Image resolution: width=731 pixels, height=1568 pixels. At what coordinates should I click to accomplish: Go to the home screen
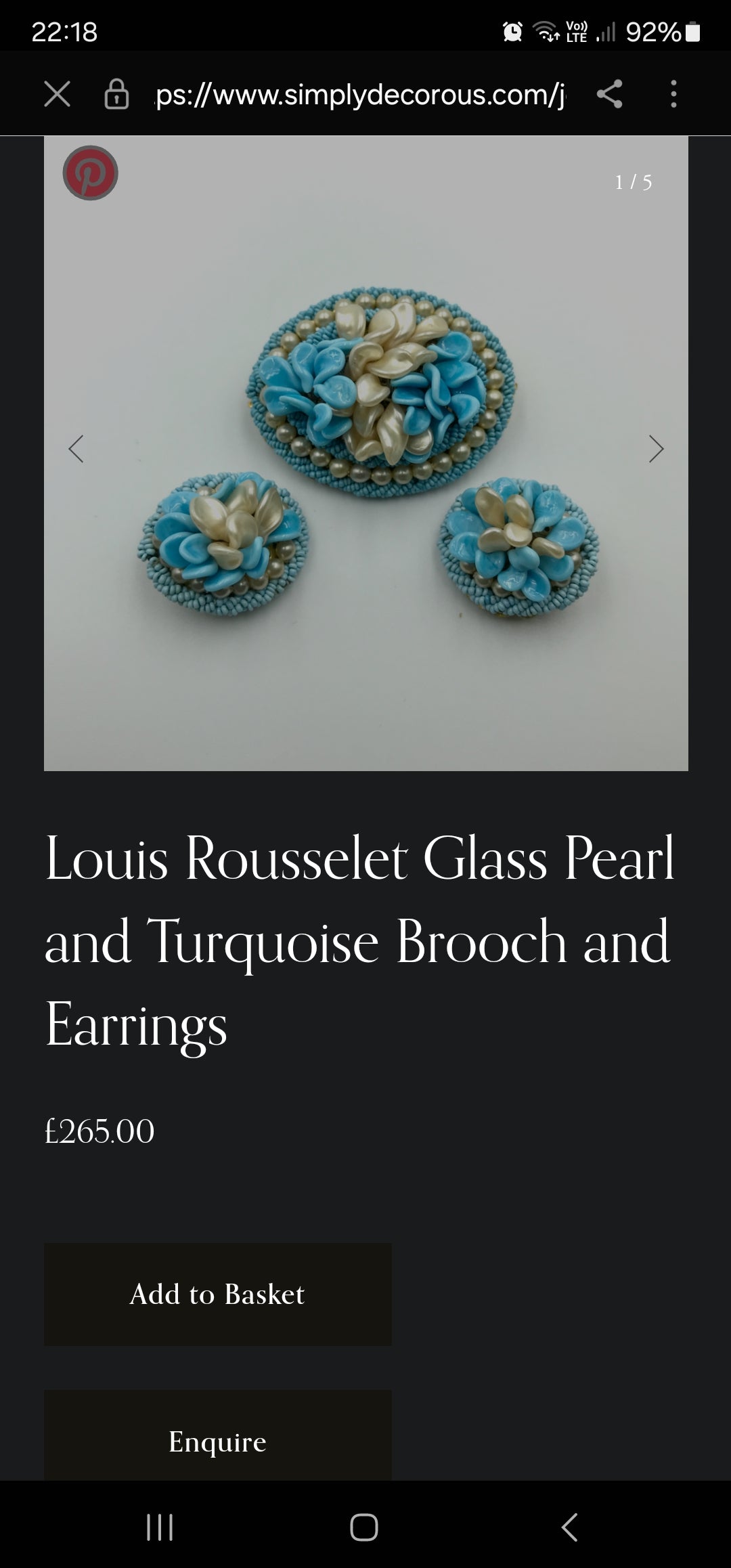click(363, 1527)
